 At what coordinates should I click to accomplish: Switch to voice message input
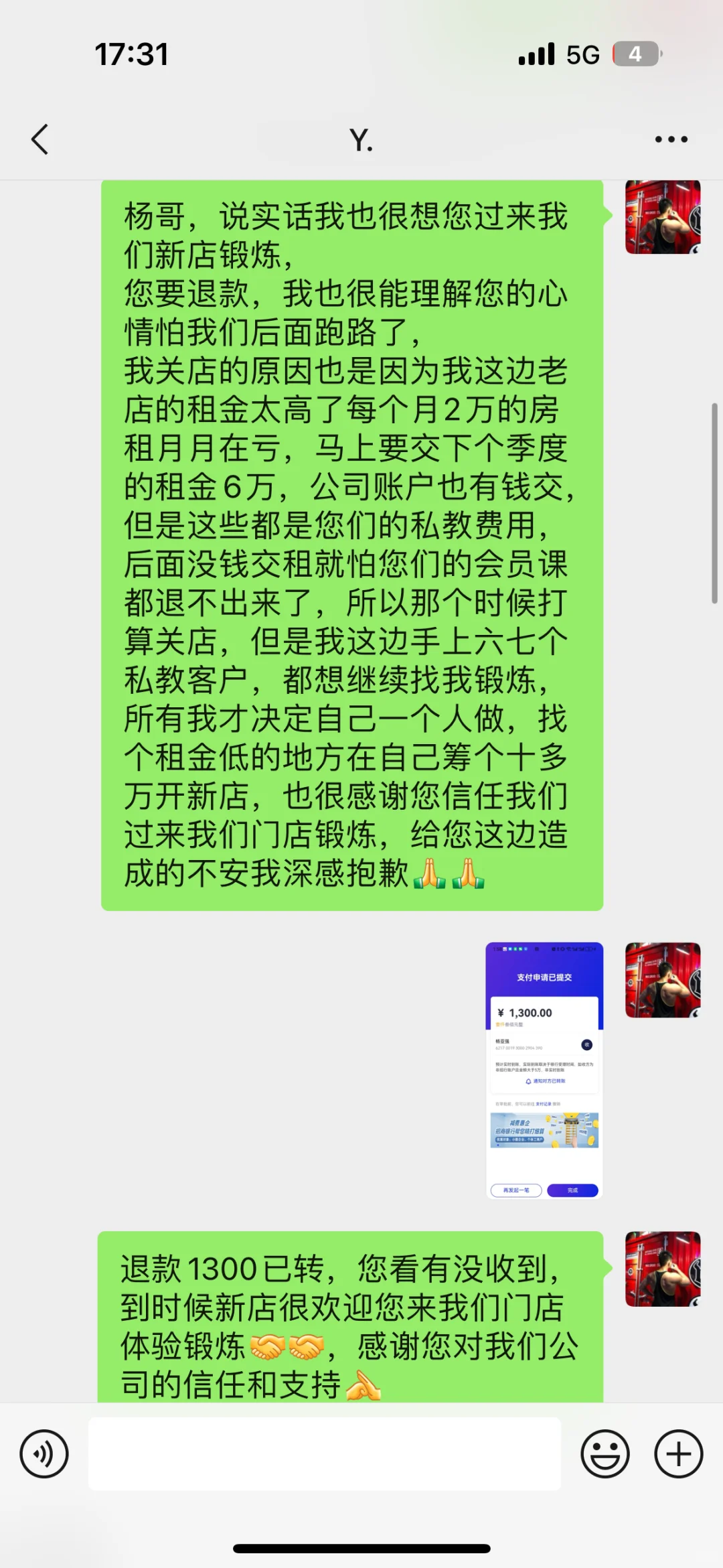[44, 1454]
